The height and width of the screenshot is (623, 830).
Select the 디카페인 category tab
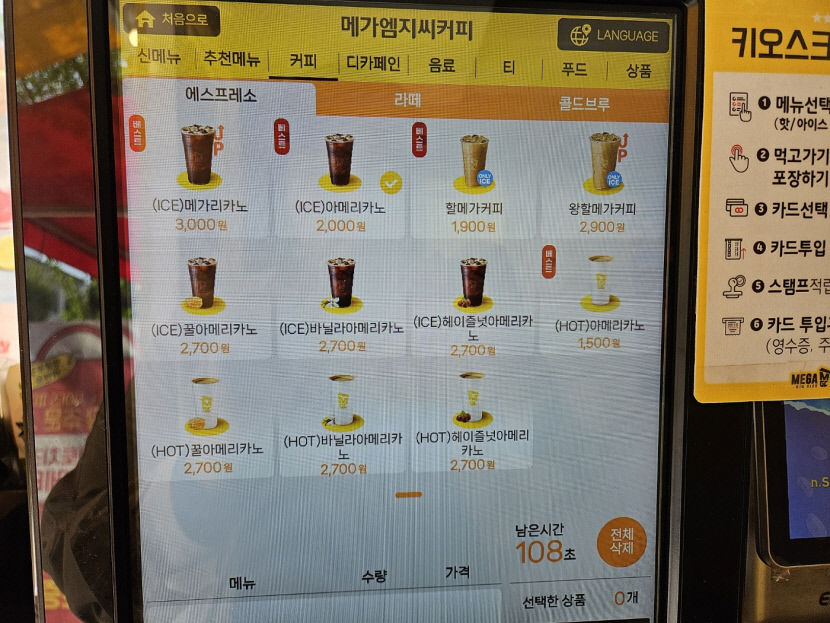click(x=373, y=64)
